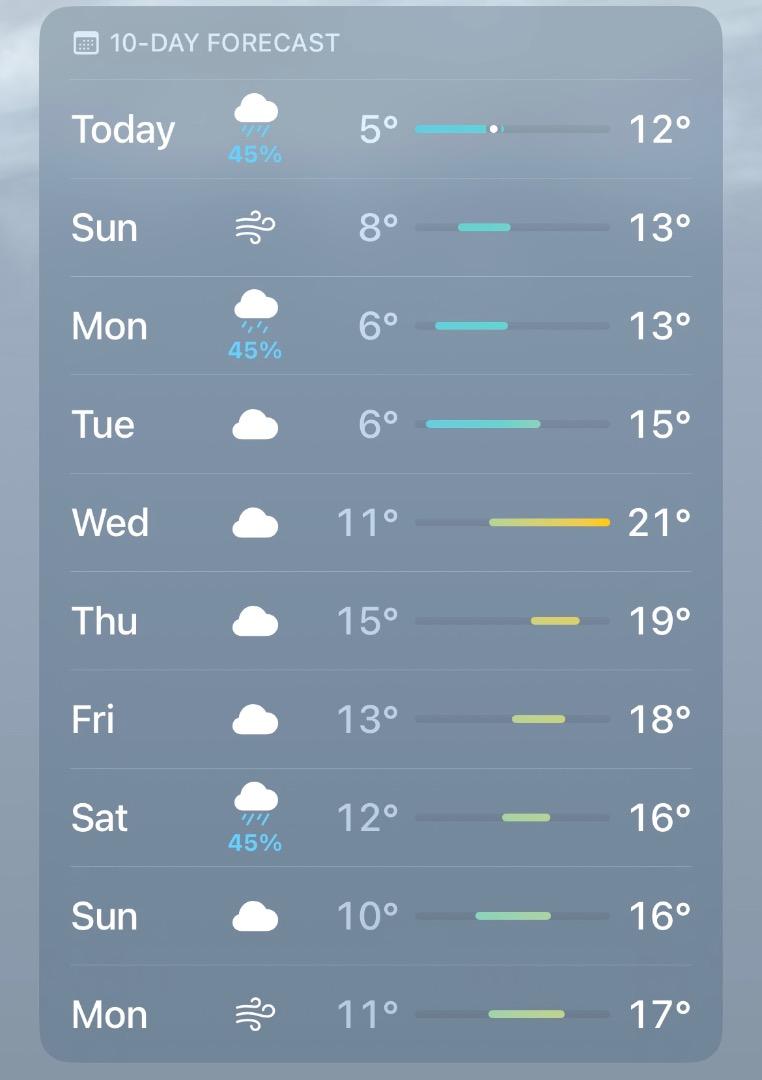762x1080 pixels.
Task: Tap the Fri forecast row
Action: 380,719
